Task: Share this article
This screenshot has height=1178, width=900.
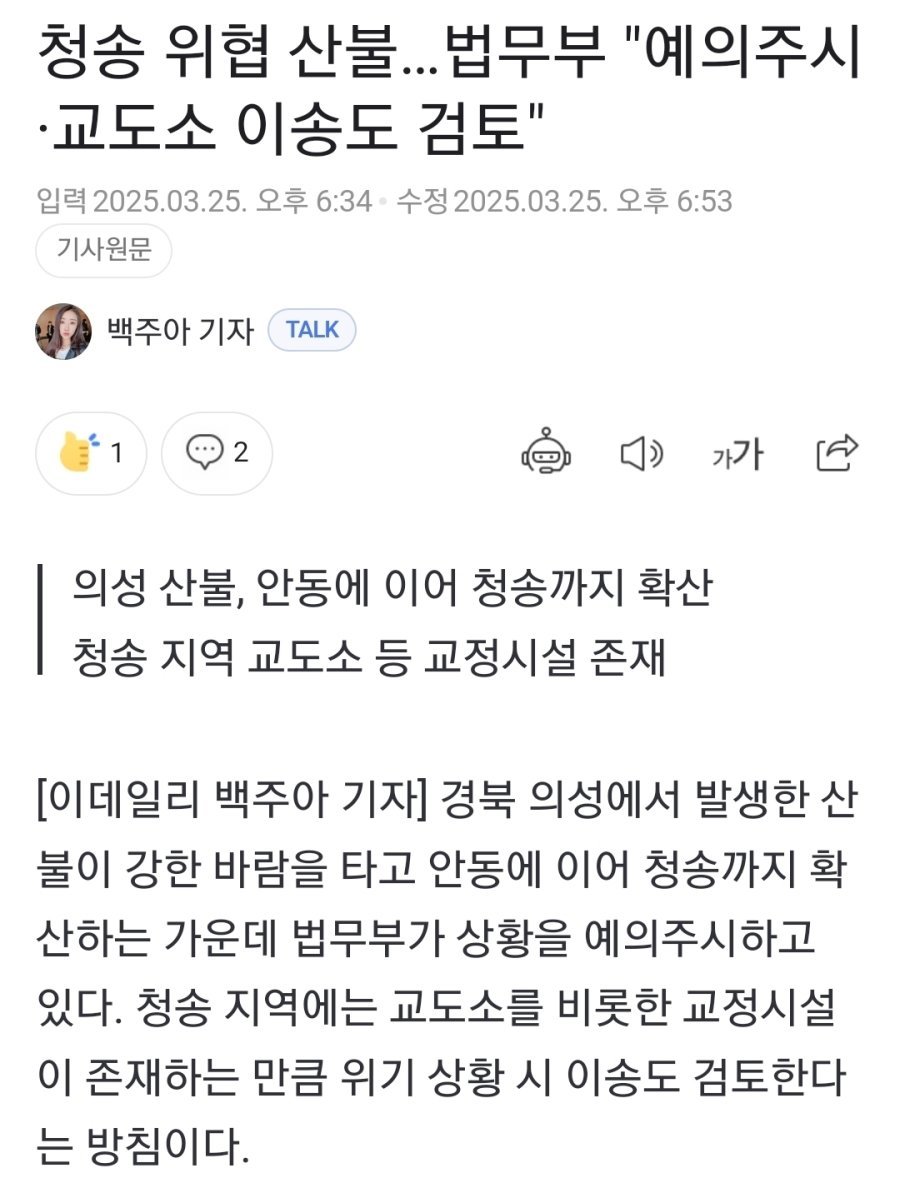Action: (837, 454)
